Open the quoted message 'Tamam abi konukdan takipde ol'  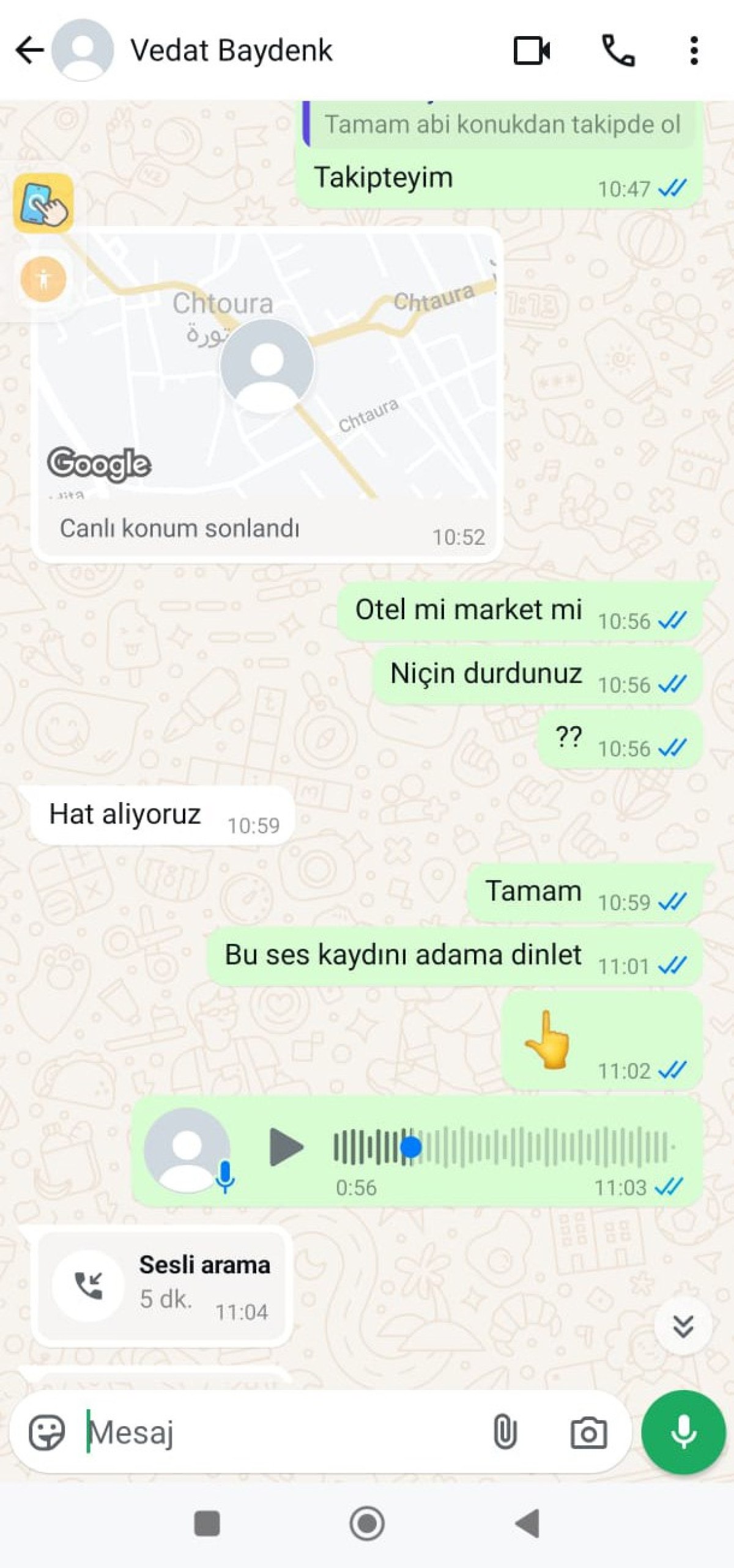point(502,125)
